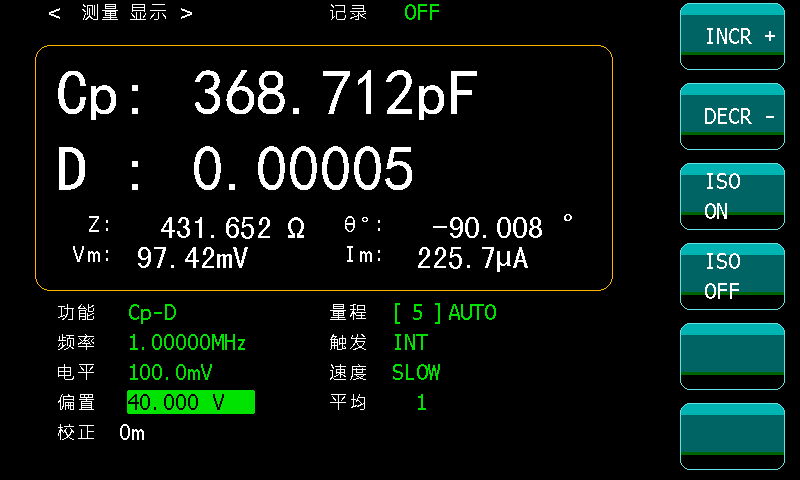800x480 pixels.
Task: Select the 频率 field showing 1.00000MHz
Action: point(187,343)
